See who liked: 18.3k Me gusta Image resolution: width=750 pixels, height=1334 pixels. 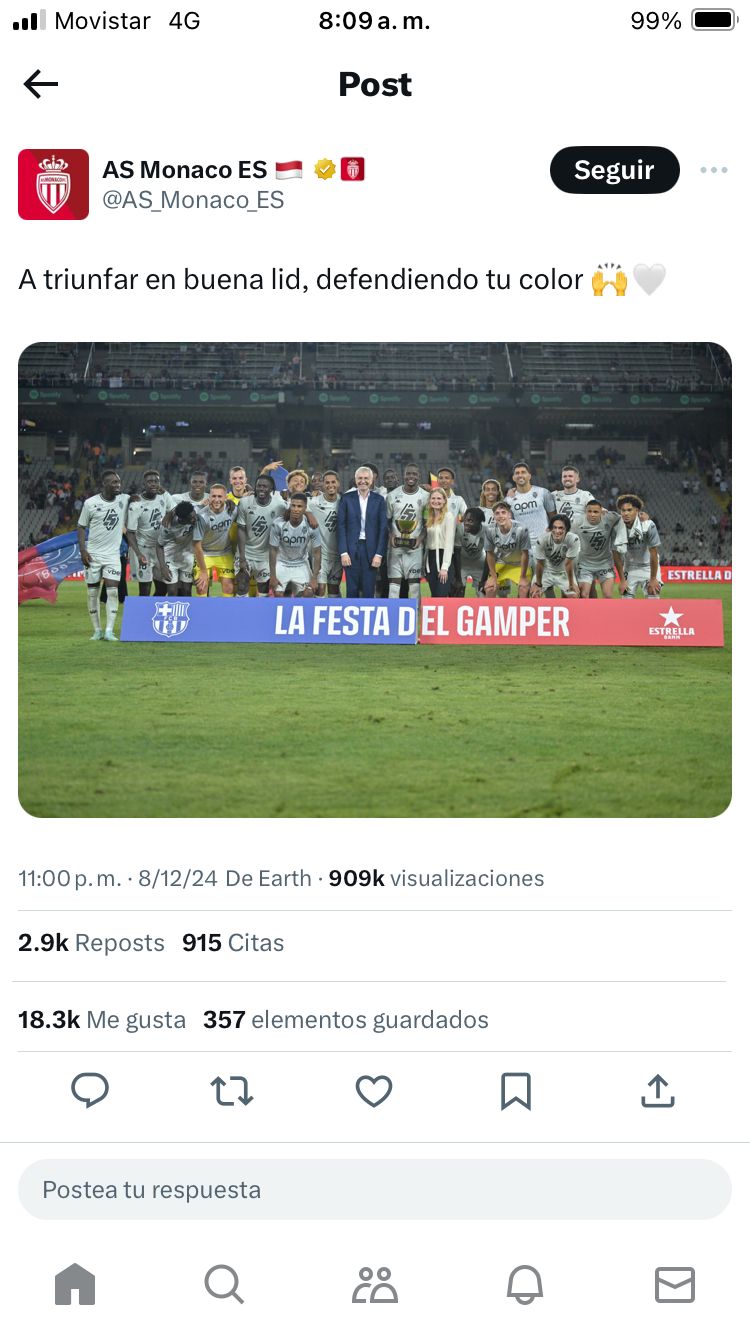click(x=102, y=1020)
